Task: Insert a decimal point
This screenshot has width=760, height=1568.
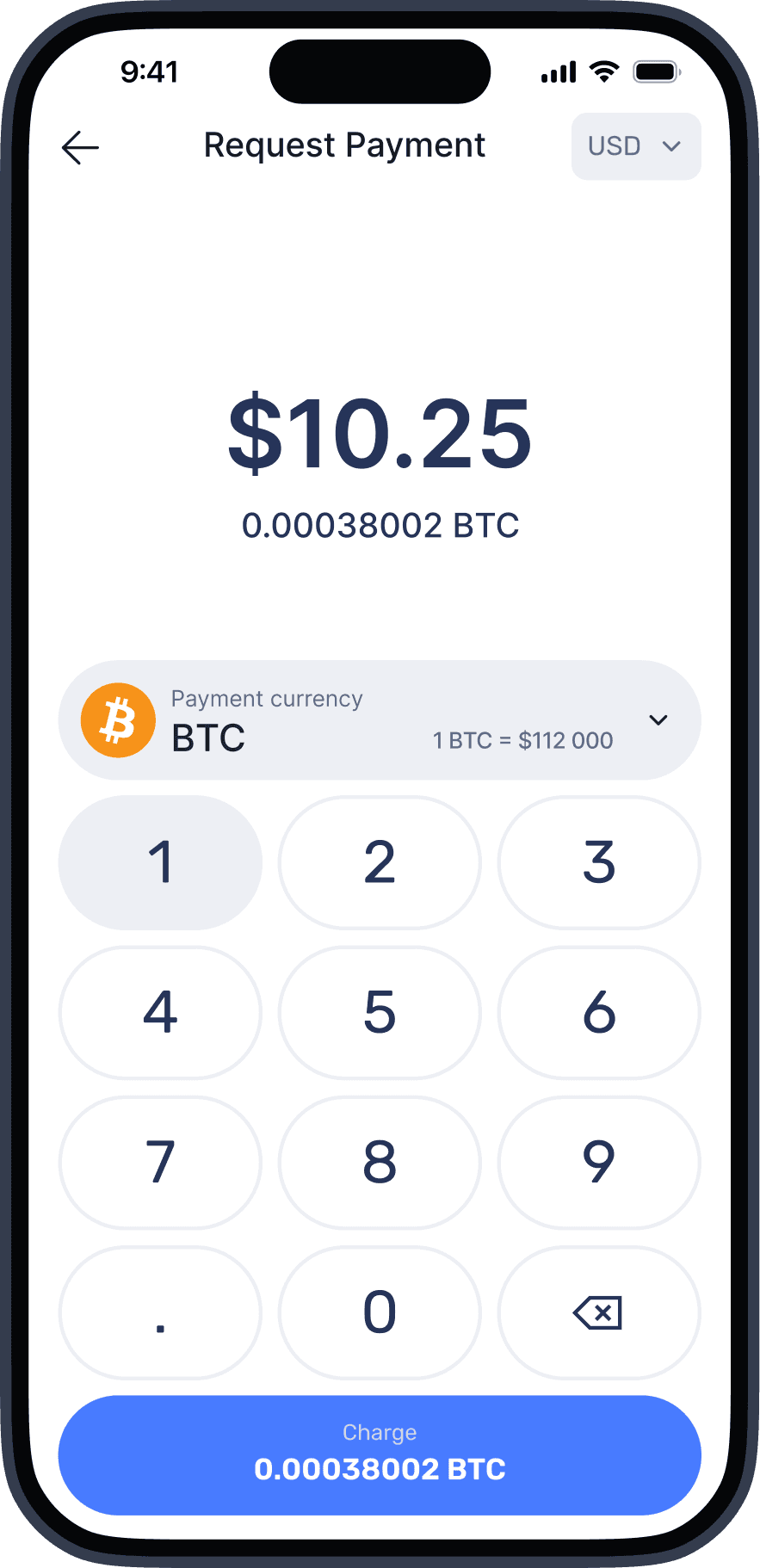Action: (160, 1312)
